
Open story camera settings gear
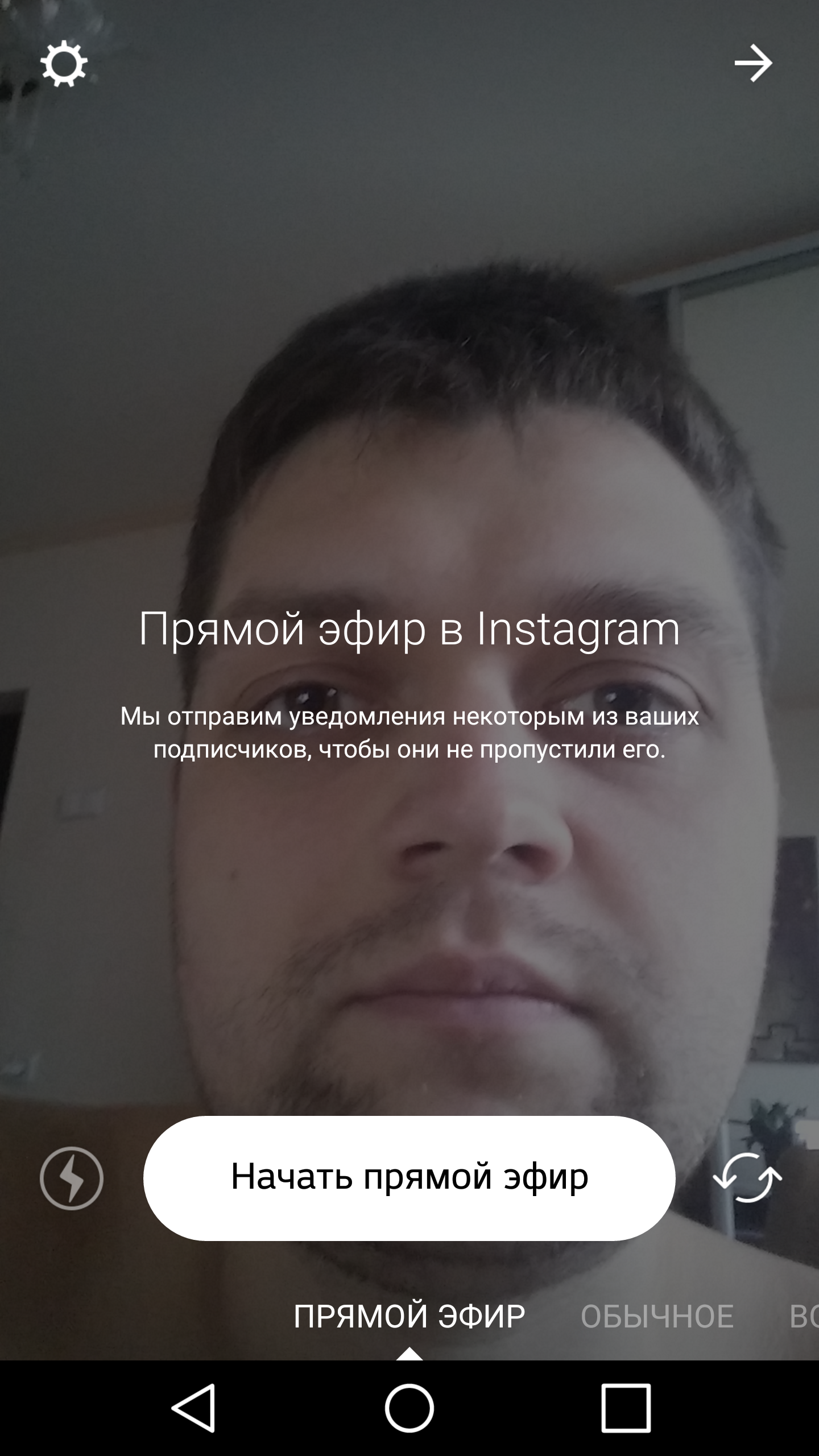click(x=64, y=64)
